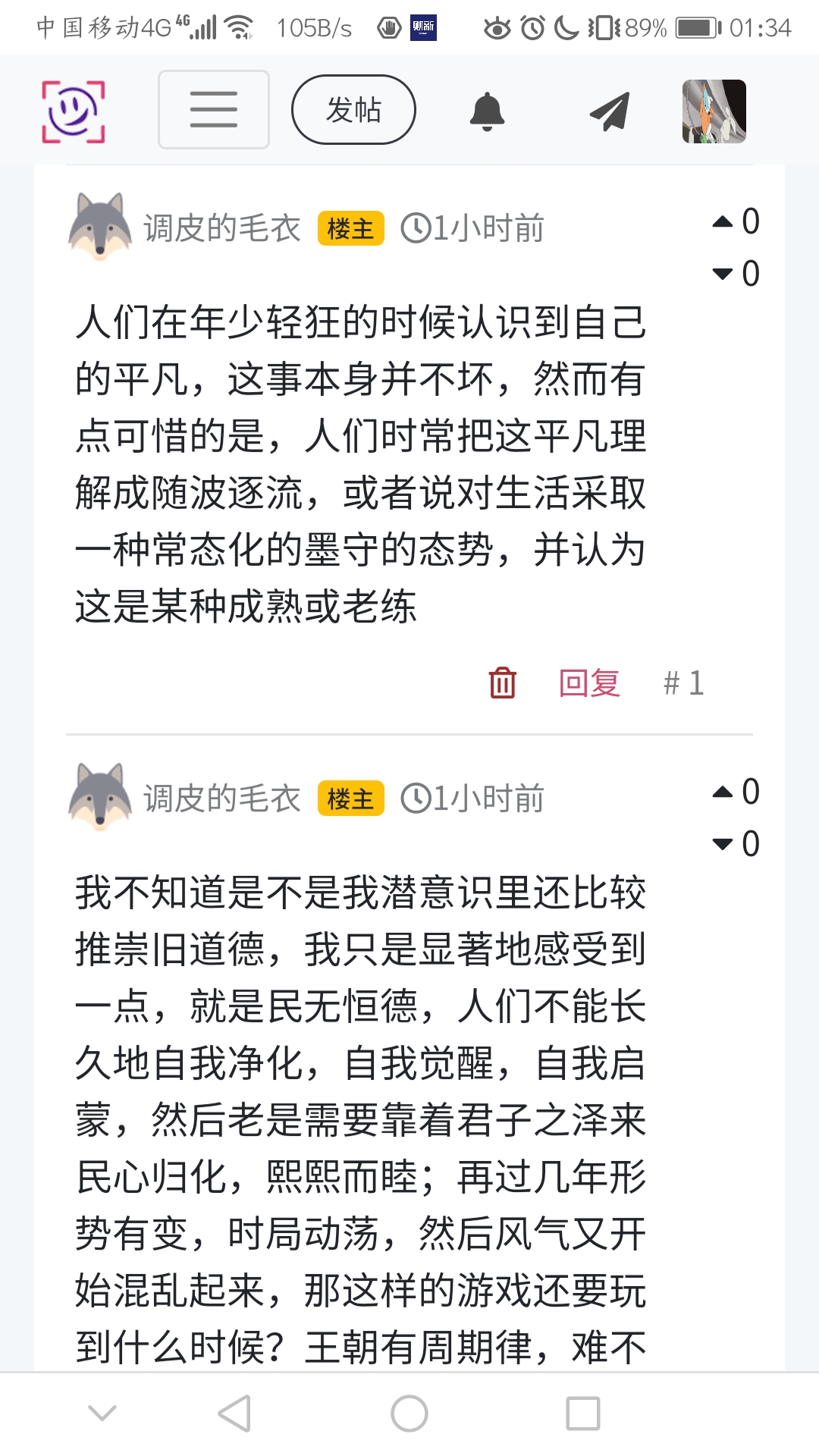Open the site logo home page

tap(73, 111)
